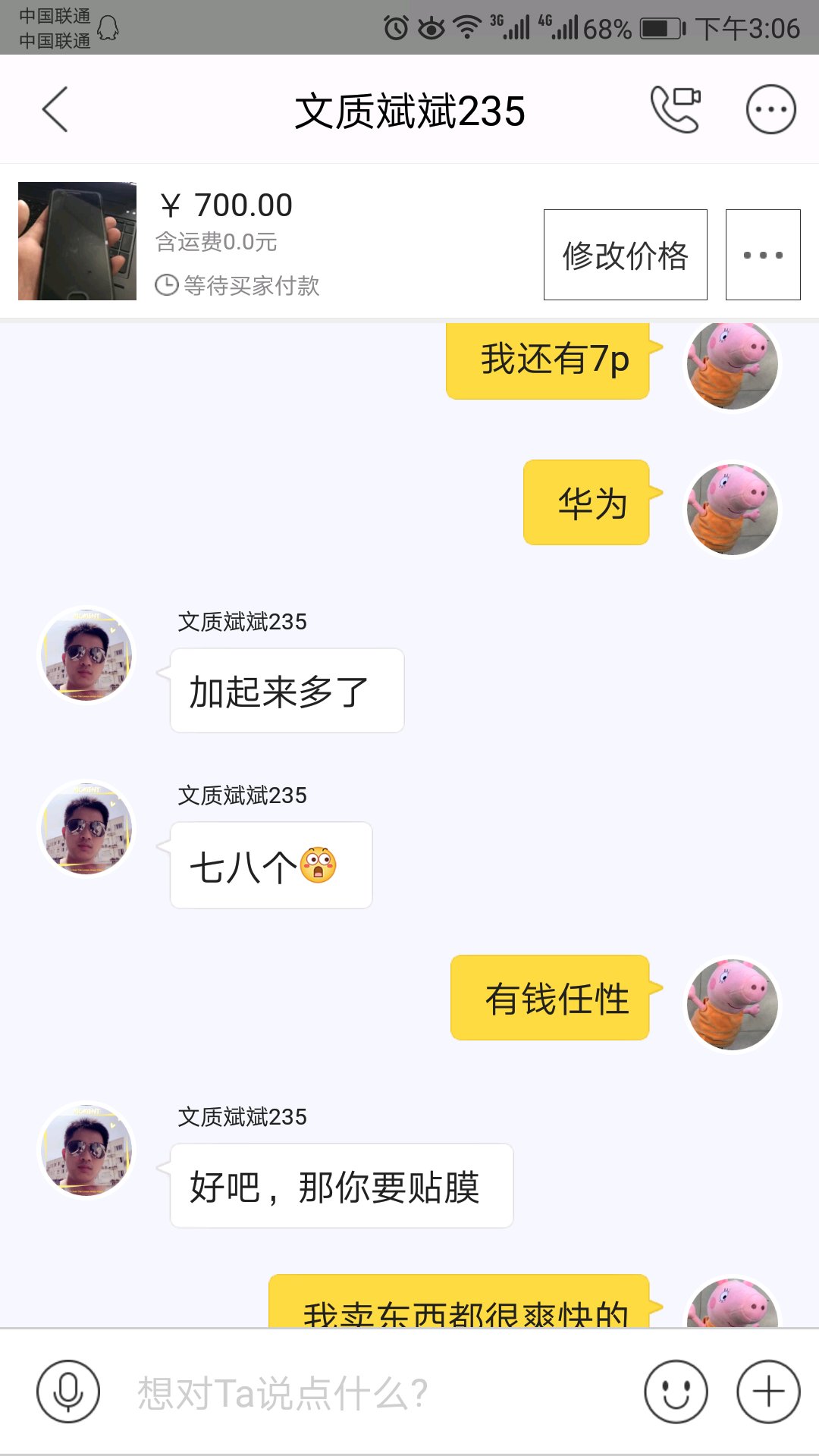Image resolution: width=819 pixels, height=1456 pixels.
Task: Switch to voice input with the microphone
Action: (68, 1392)
